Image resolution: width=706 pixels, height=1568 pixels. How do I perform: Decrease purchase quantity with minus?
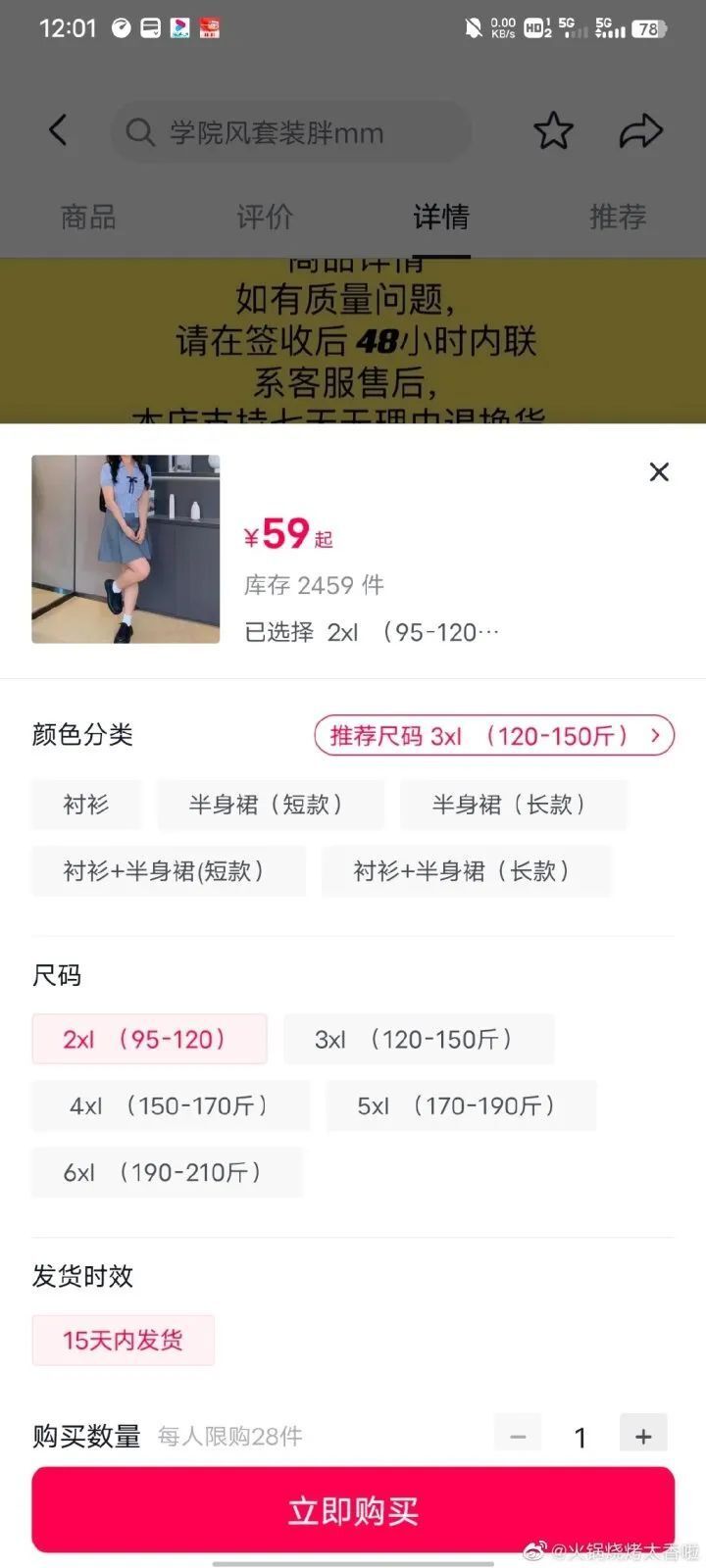click(x=518, y=1436)
